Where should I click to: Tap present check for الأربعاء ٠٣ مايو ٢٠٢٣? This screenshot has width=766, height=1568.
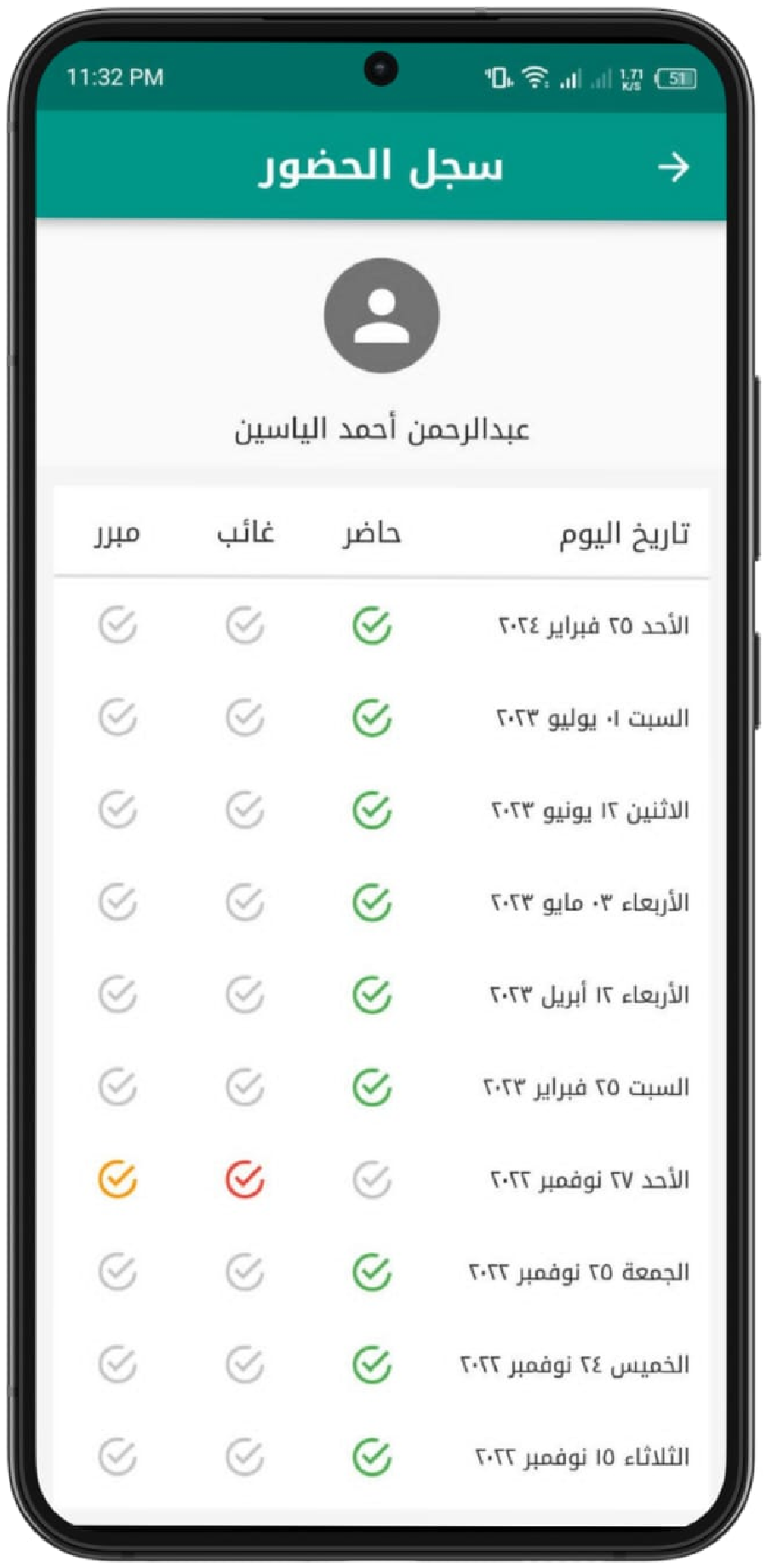coord(372,902)
